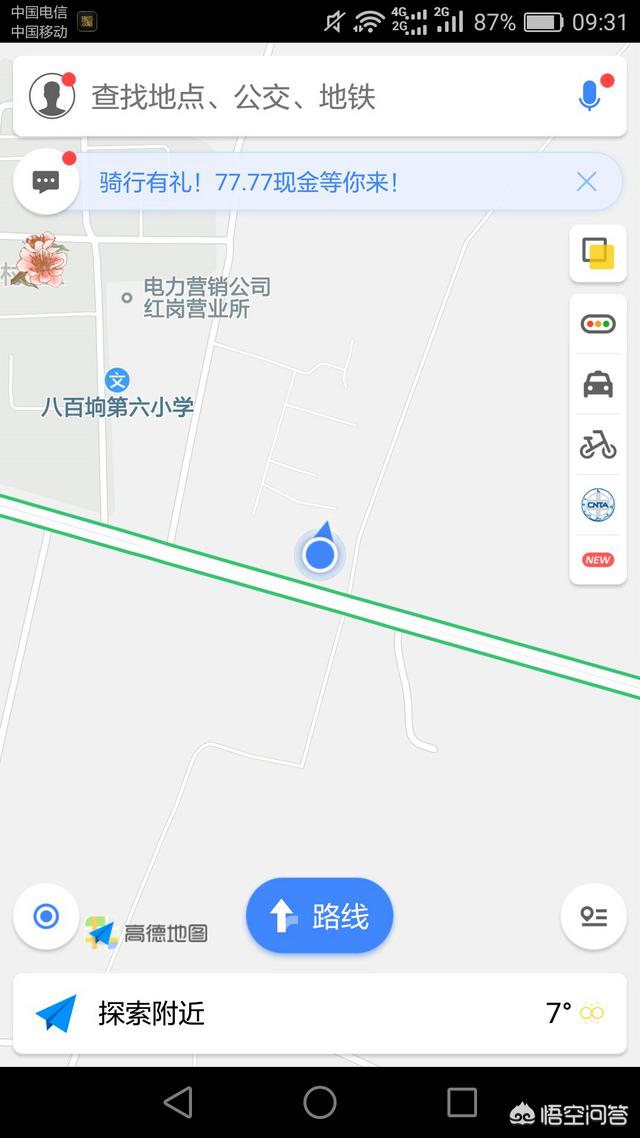Open the taxi hailing shortcut
Screen dimensions: 640x1138
(598, 384)
